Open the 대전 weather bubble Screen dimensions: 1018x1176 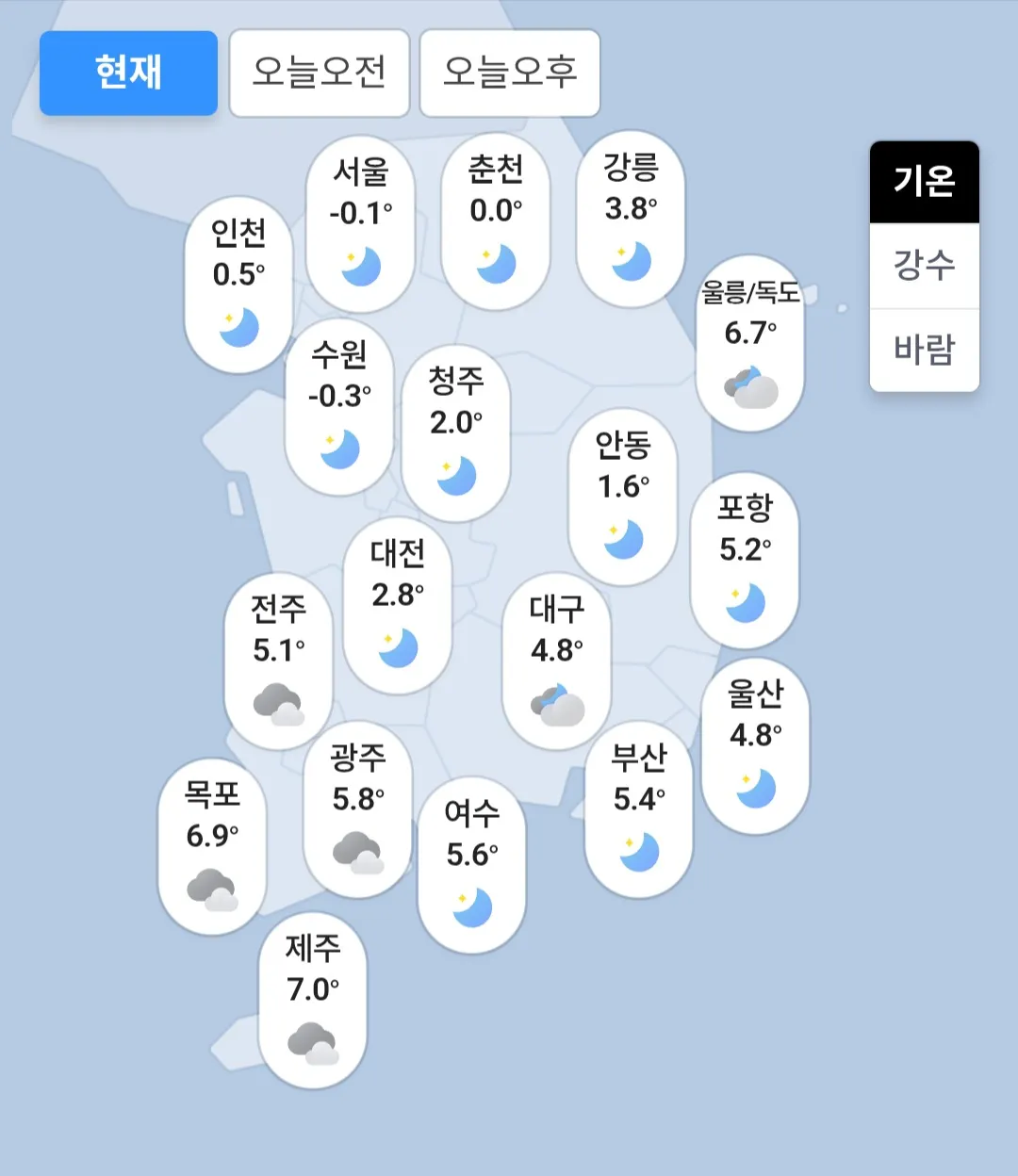coord(398,606)
